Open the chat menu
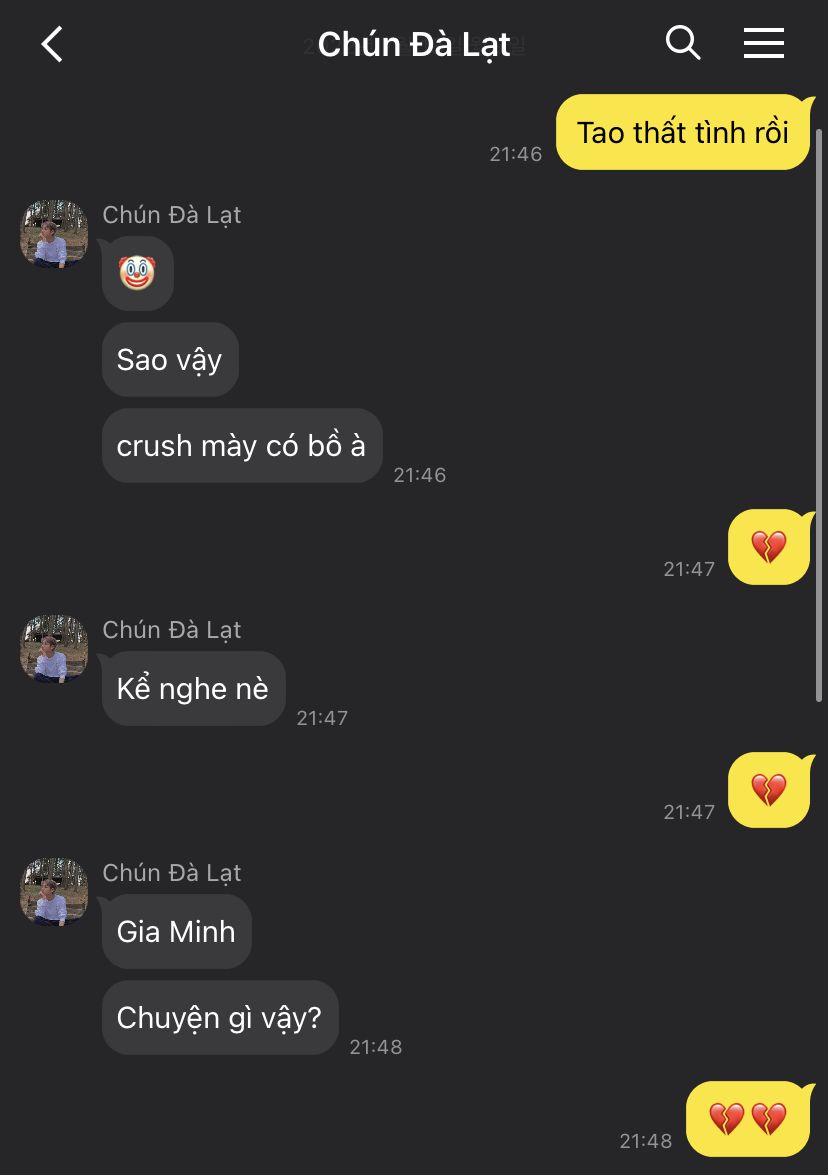Viewport: 828px width, 1175px height. coord(763,43)
